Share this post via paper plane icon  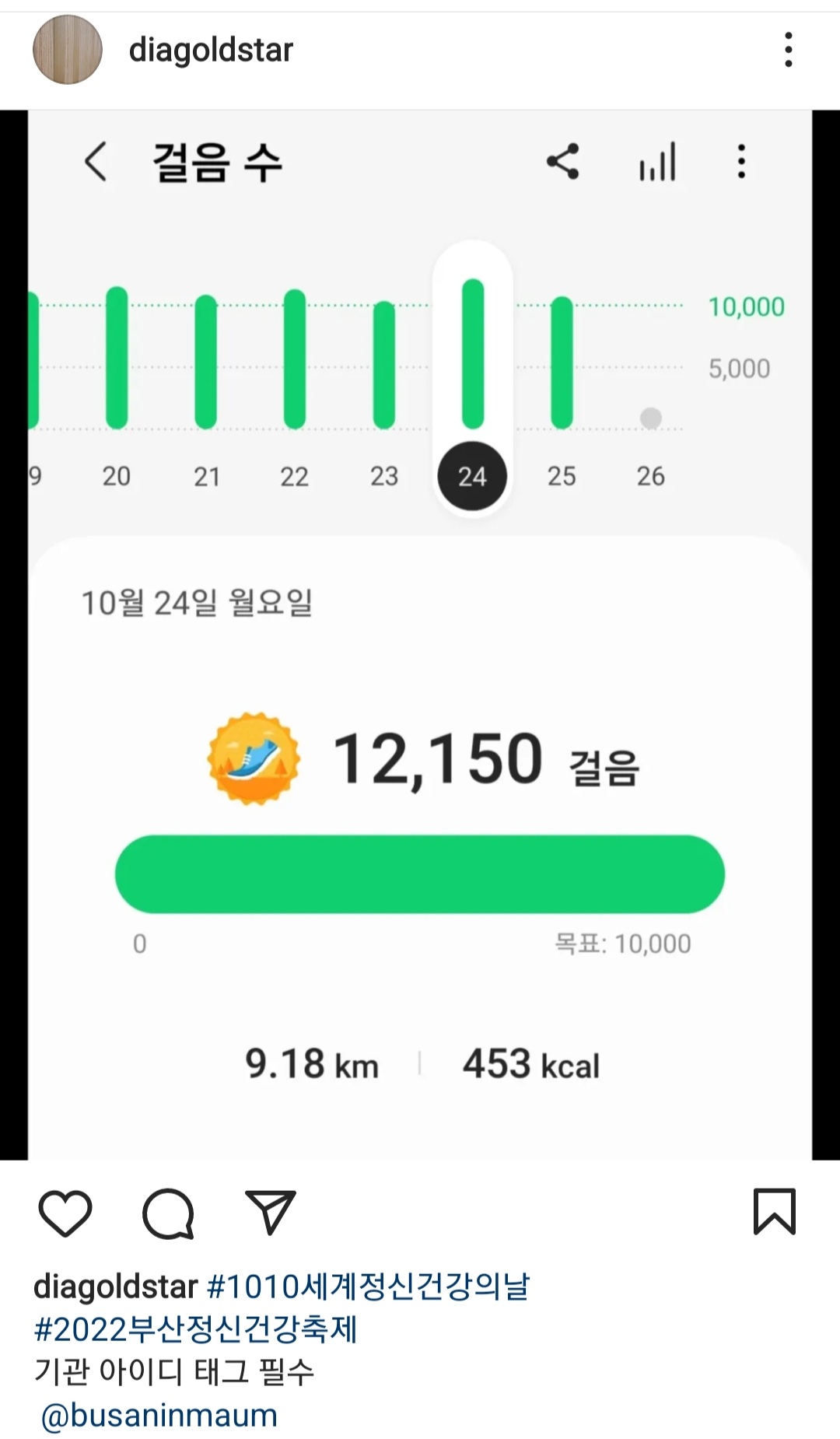coord(271,1212)
